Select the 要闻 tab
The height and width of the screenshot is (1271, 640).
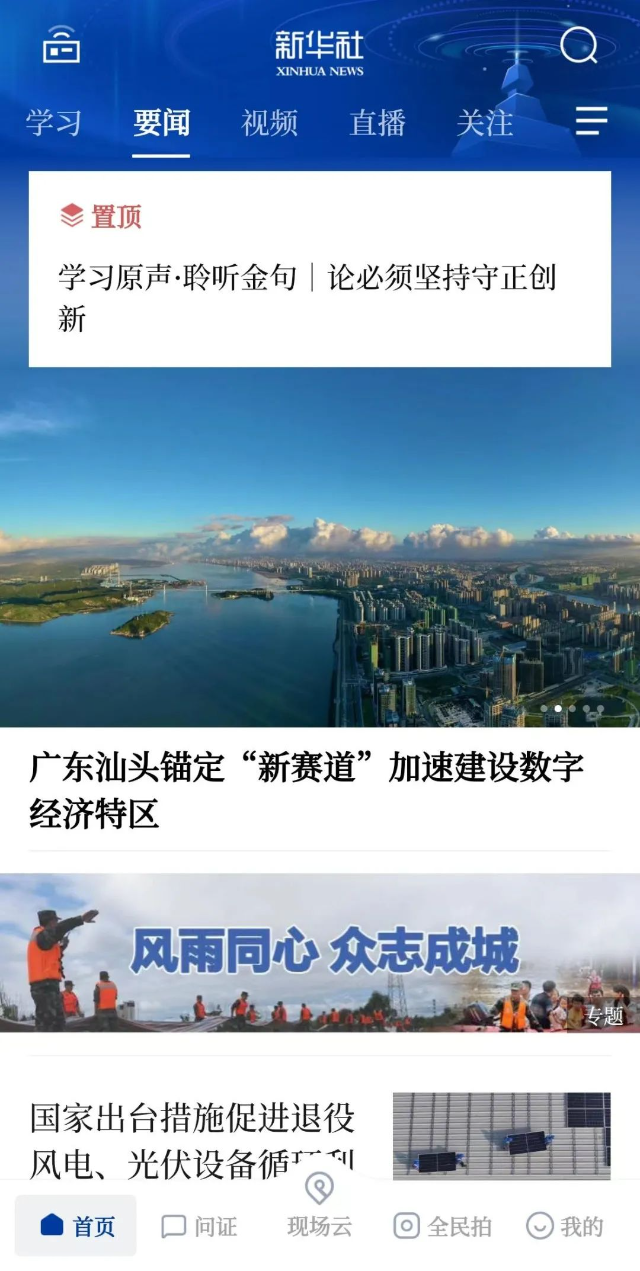(x=161, y=123)
